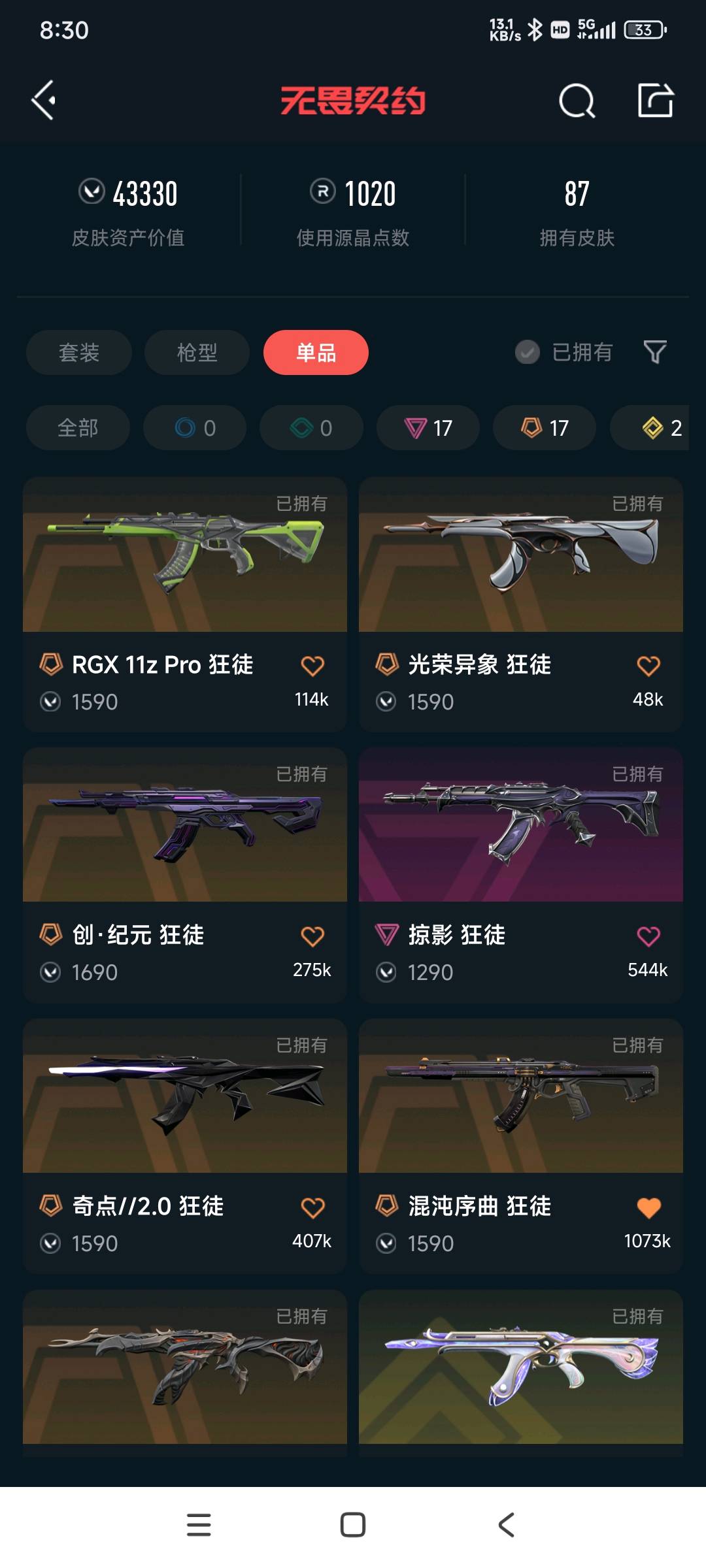
Task: Switch to the 枪型 tab
Action: click(x=197, y=352)
